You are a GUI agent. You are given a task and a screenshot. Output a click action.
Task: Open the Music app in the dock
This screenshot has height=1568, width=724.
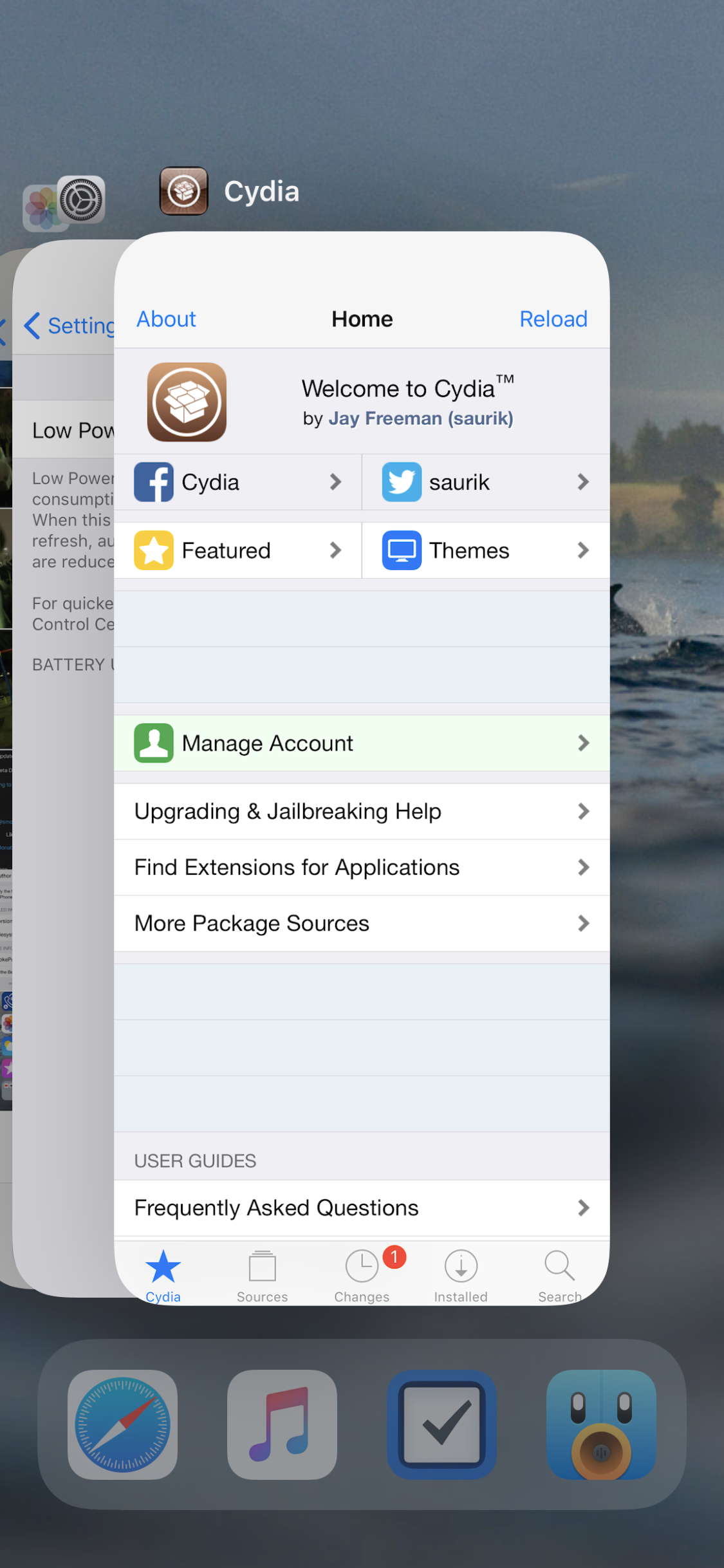[x=282, y=1424]
